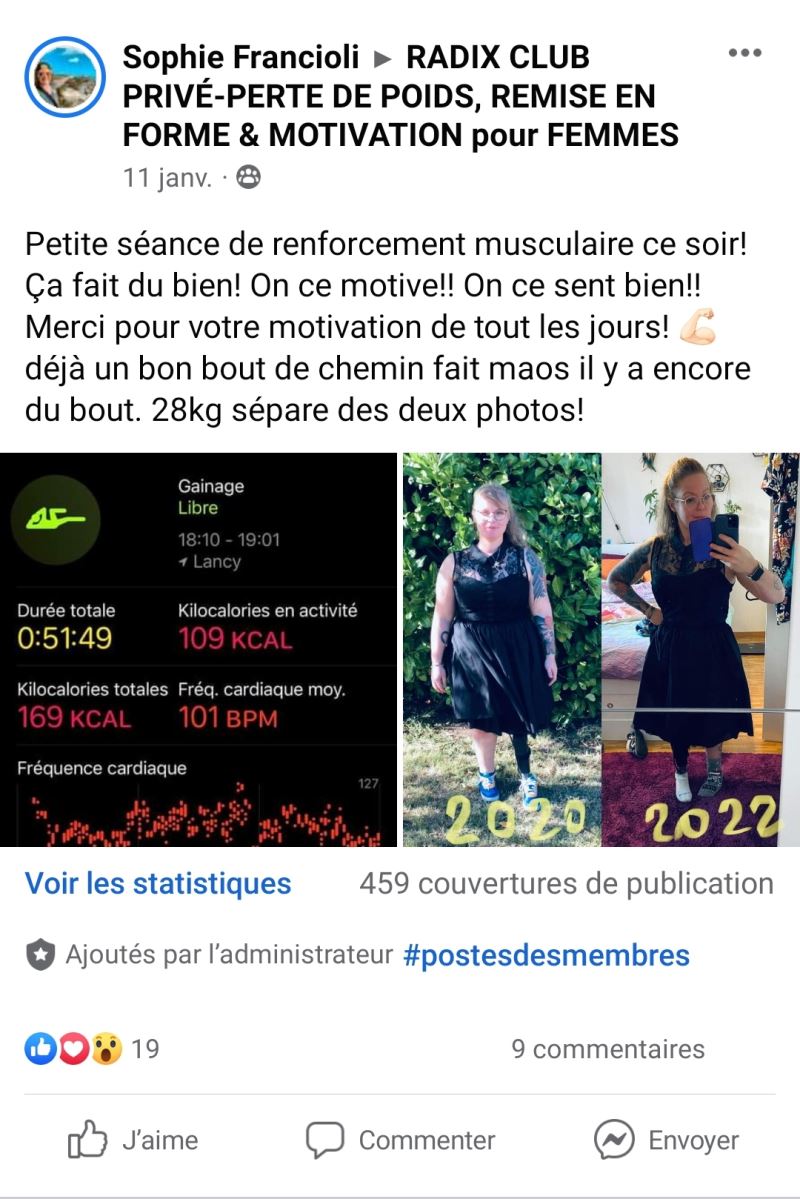Open Sophie Francioli's profile picture

tap(65, 77)
